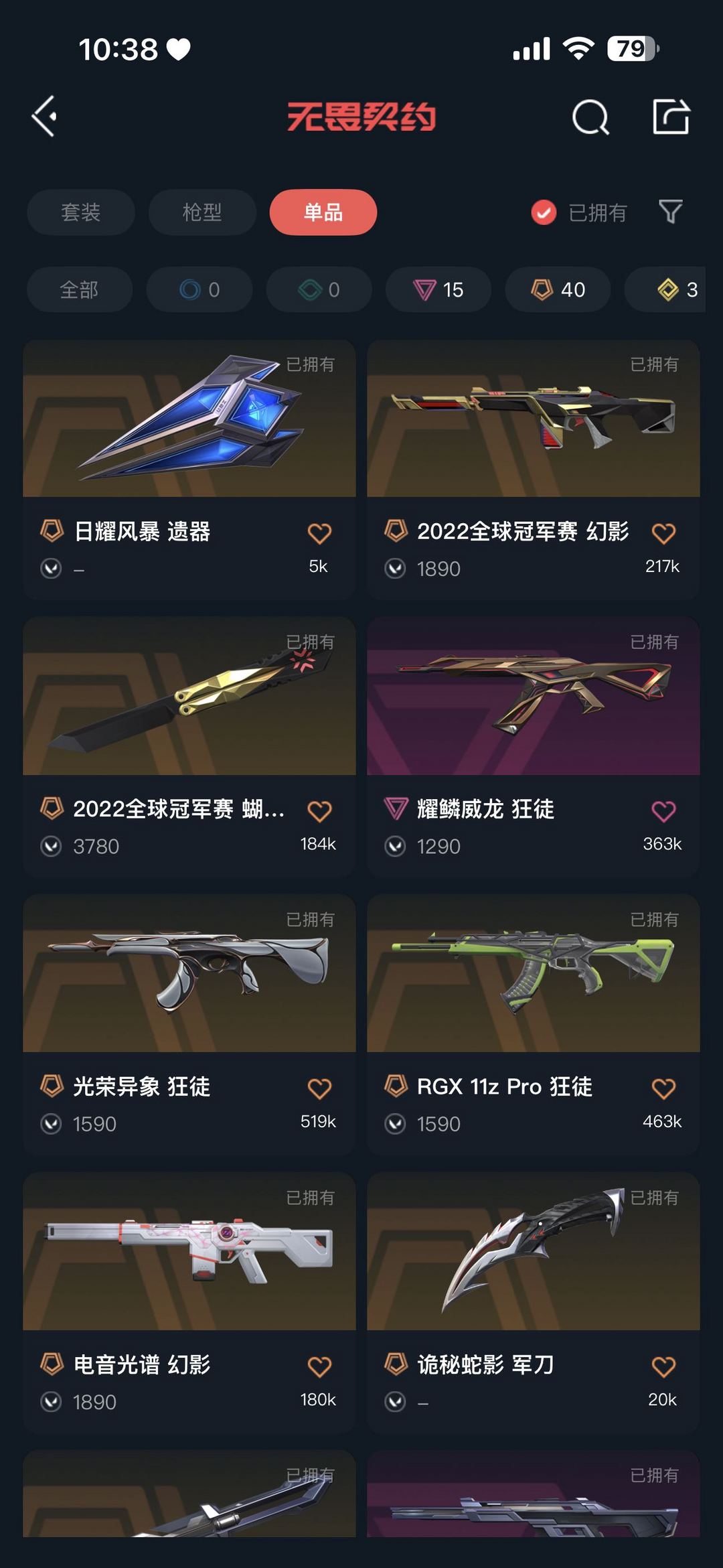Image resolution: width=723 pixels, height=1568 pixels.
Task: Uncheck the 已拥有 filter checkbox
Action: pos(544,212)
